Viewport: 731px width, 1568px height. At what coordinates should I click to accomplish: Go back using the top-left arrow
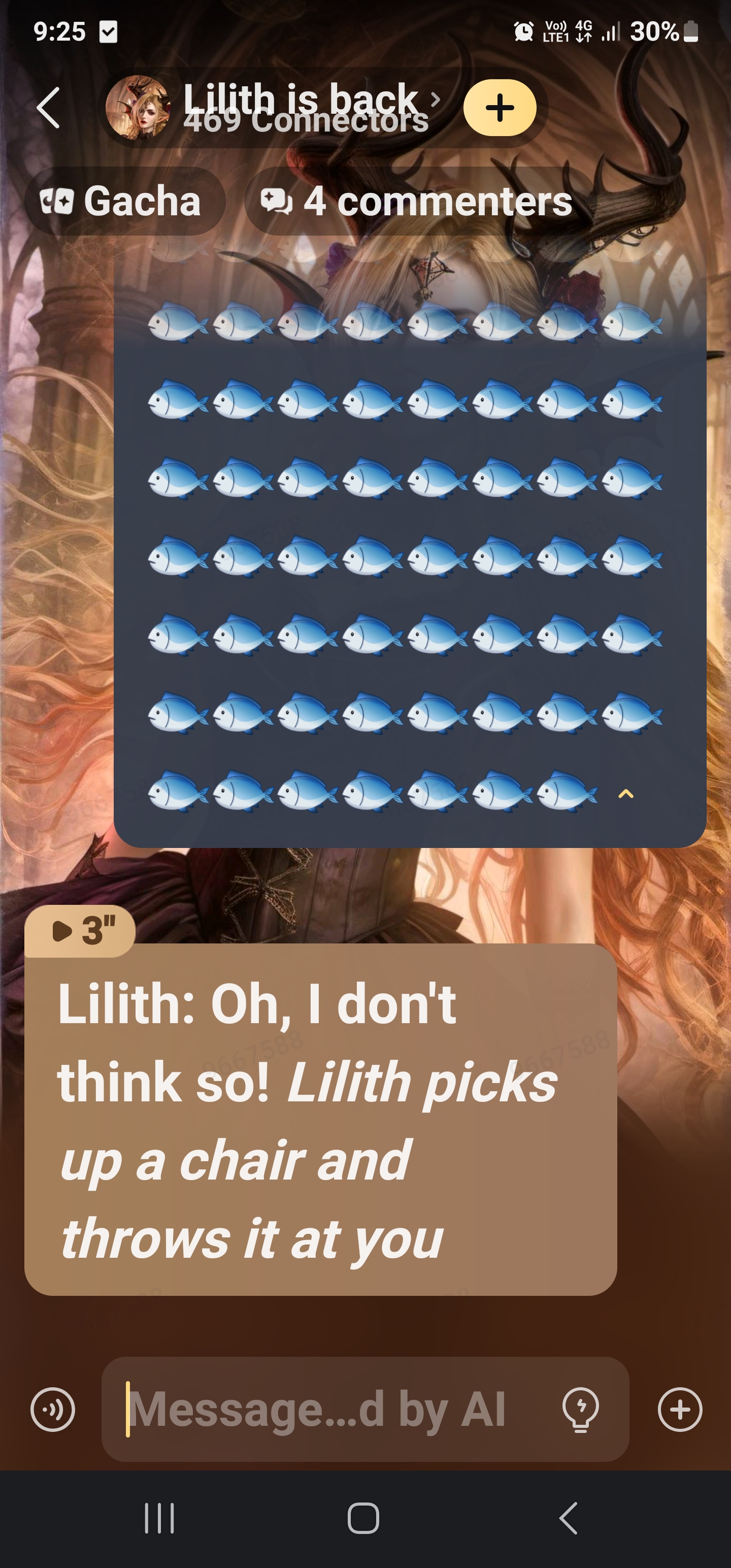48,108
